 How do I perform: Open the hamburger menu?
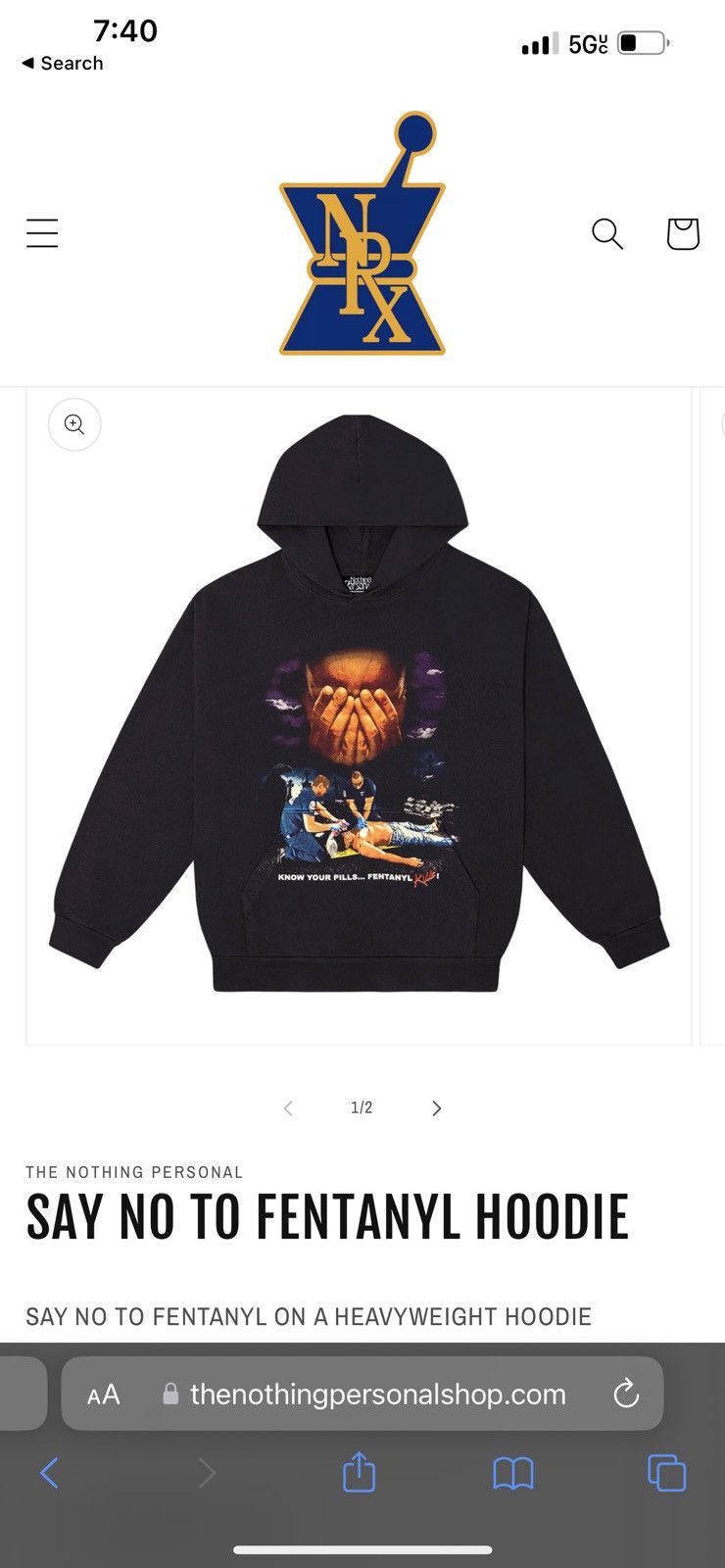pos(42,233)
